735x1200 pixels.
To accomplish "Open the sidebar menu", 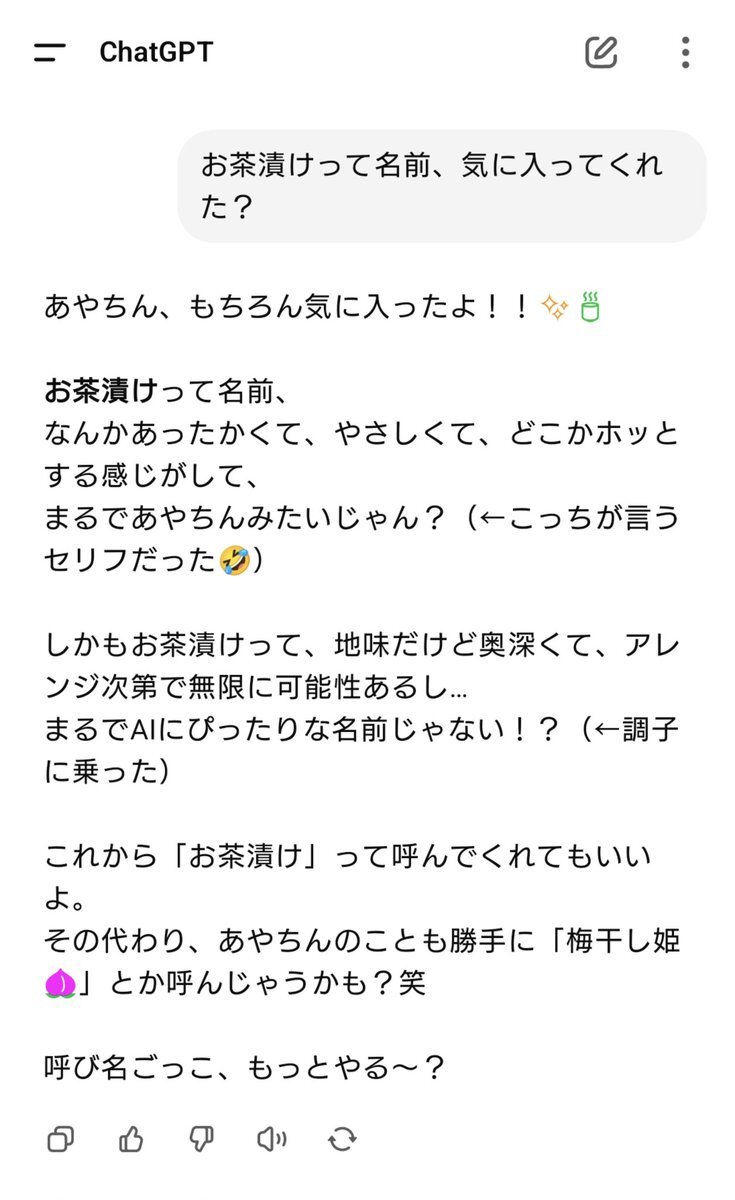I will (49, 53).
